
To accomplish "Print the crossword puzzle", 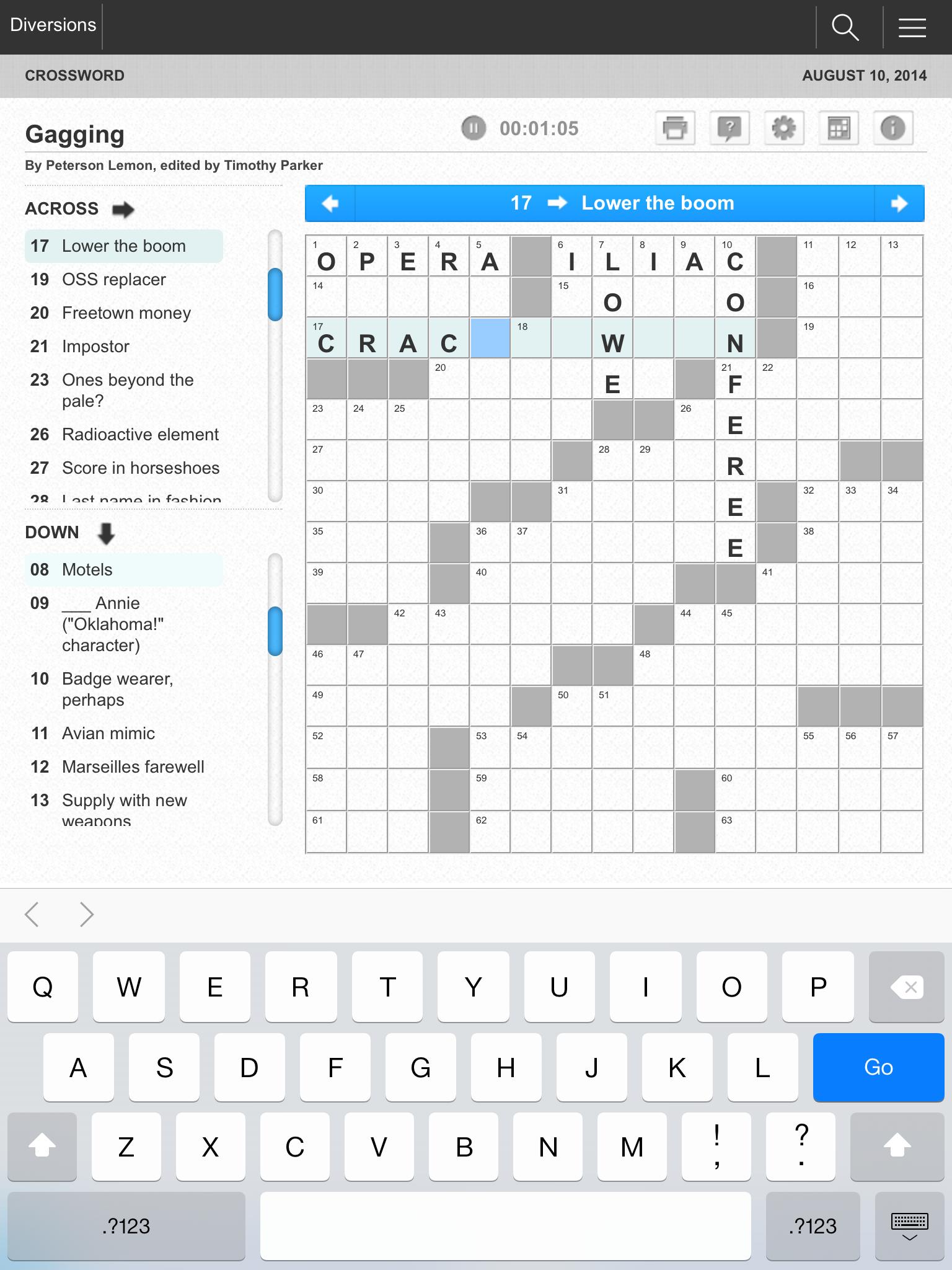I will coord(675,128).
